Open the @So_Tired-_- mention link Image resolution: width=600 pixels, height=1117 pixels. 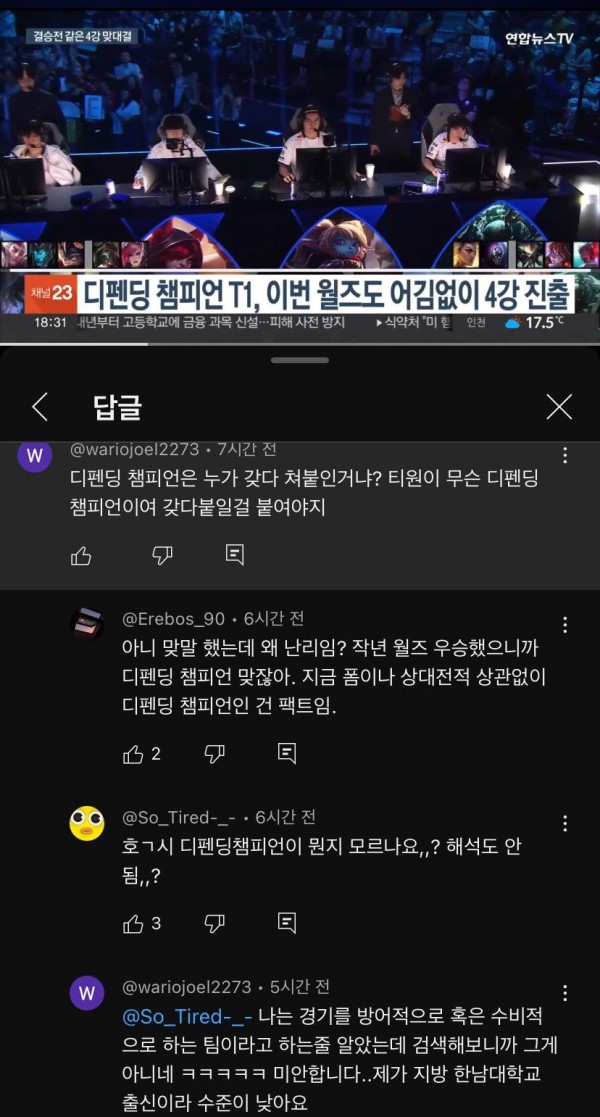[x=187, y=1017]
